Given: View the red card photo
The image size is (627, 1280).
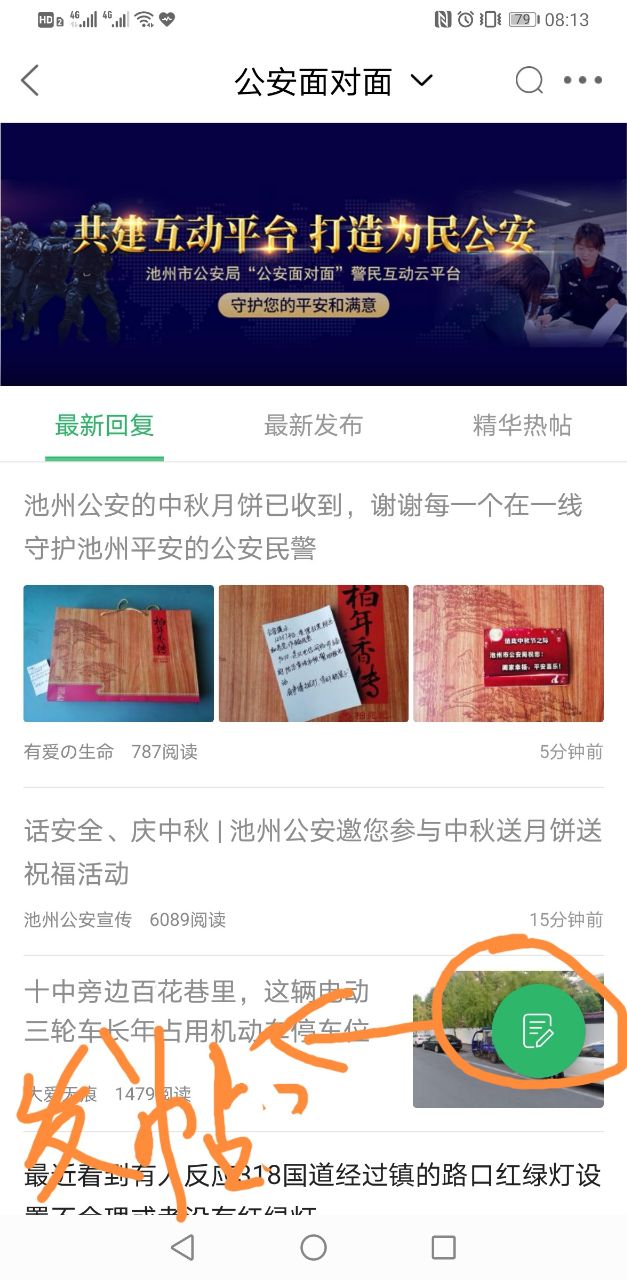Looking at the screenshot, I should (508, 653).
